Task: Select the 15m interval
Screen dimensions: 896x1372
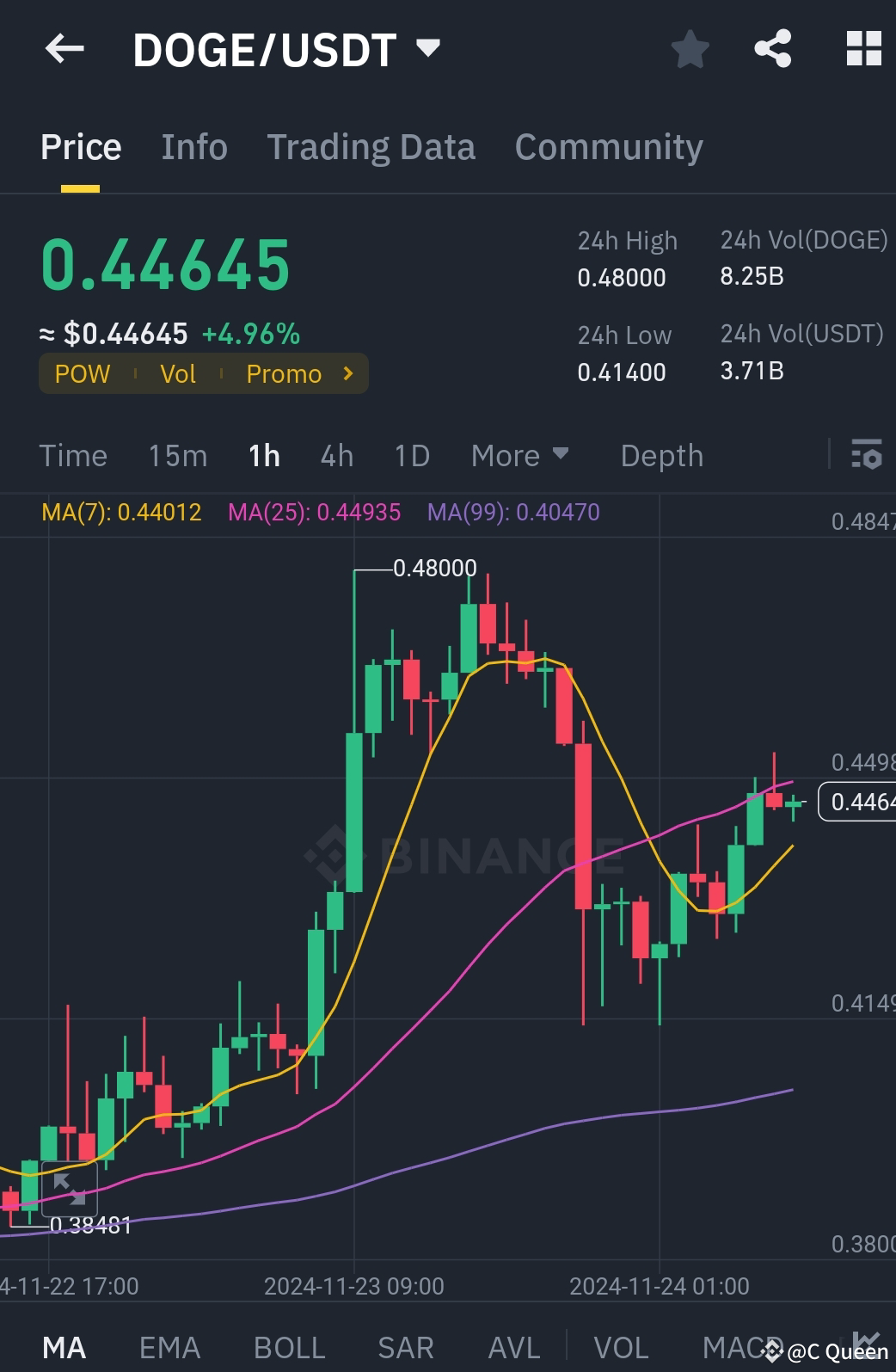Action: click(x=176, y=455)
